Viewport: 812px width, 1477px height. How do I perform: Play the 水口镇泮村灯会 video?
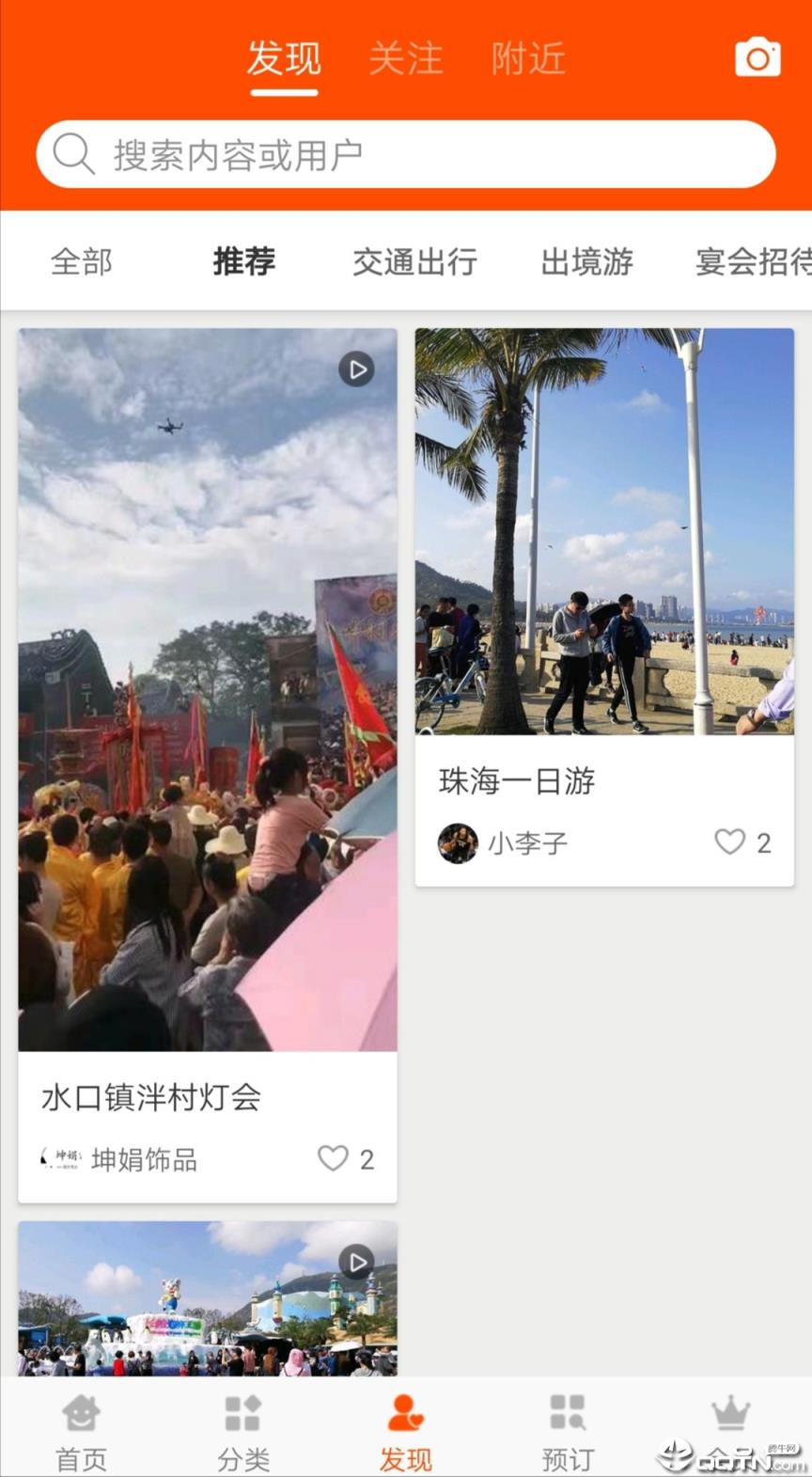[356, 370]
